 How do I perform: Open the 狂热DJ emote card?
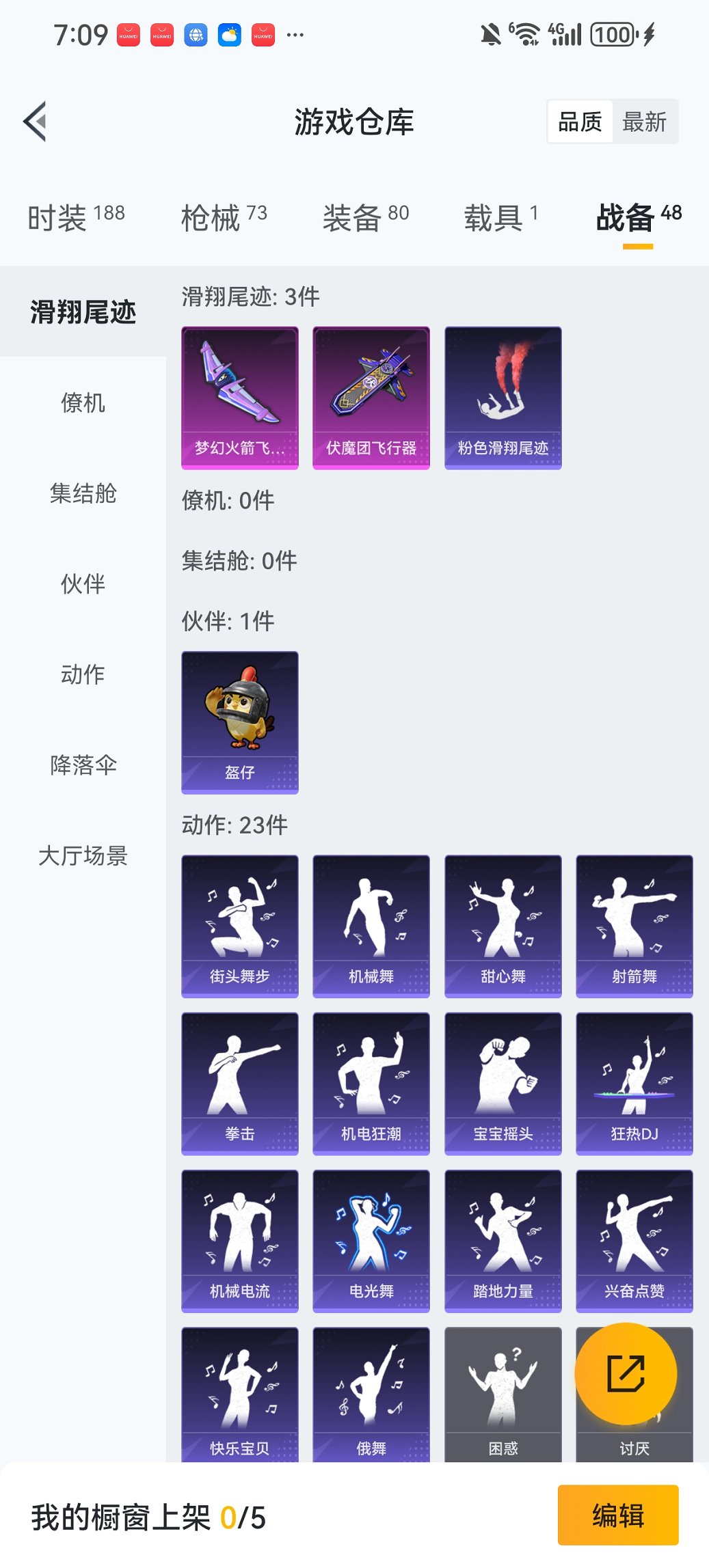click(633, 1082)
